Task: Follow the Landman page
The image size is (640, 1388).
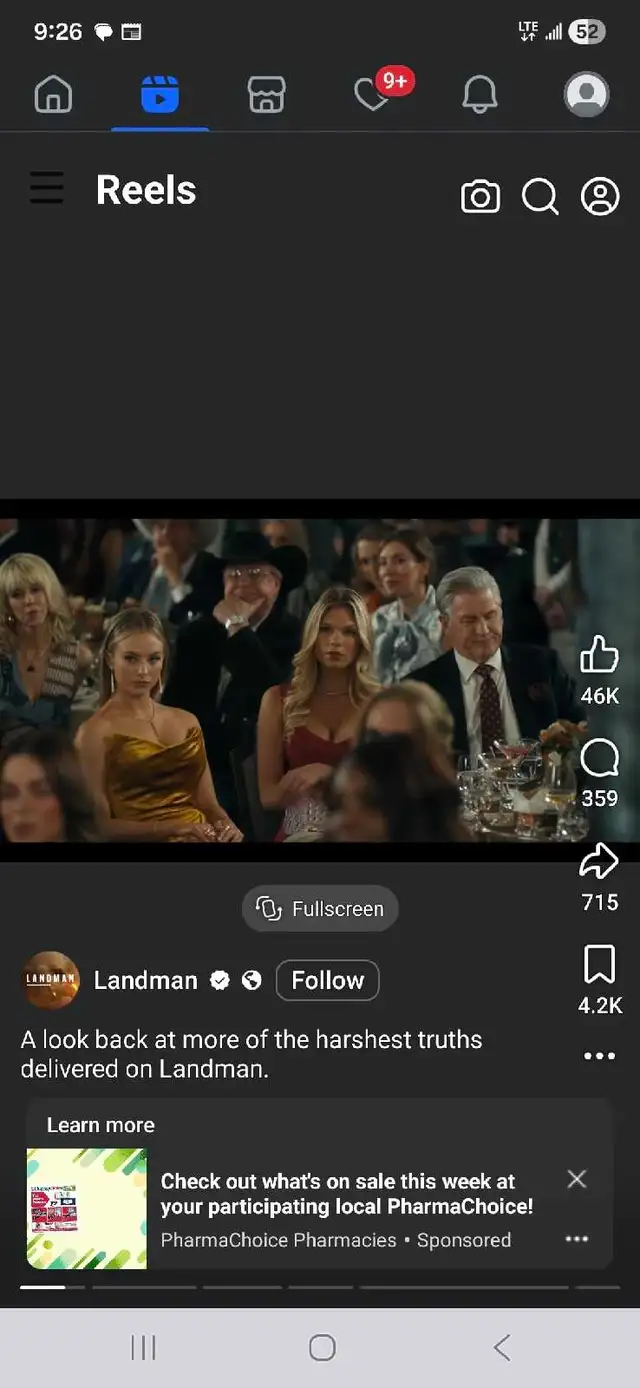Action: pos(327,980)
